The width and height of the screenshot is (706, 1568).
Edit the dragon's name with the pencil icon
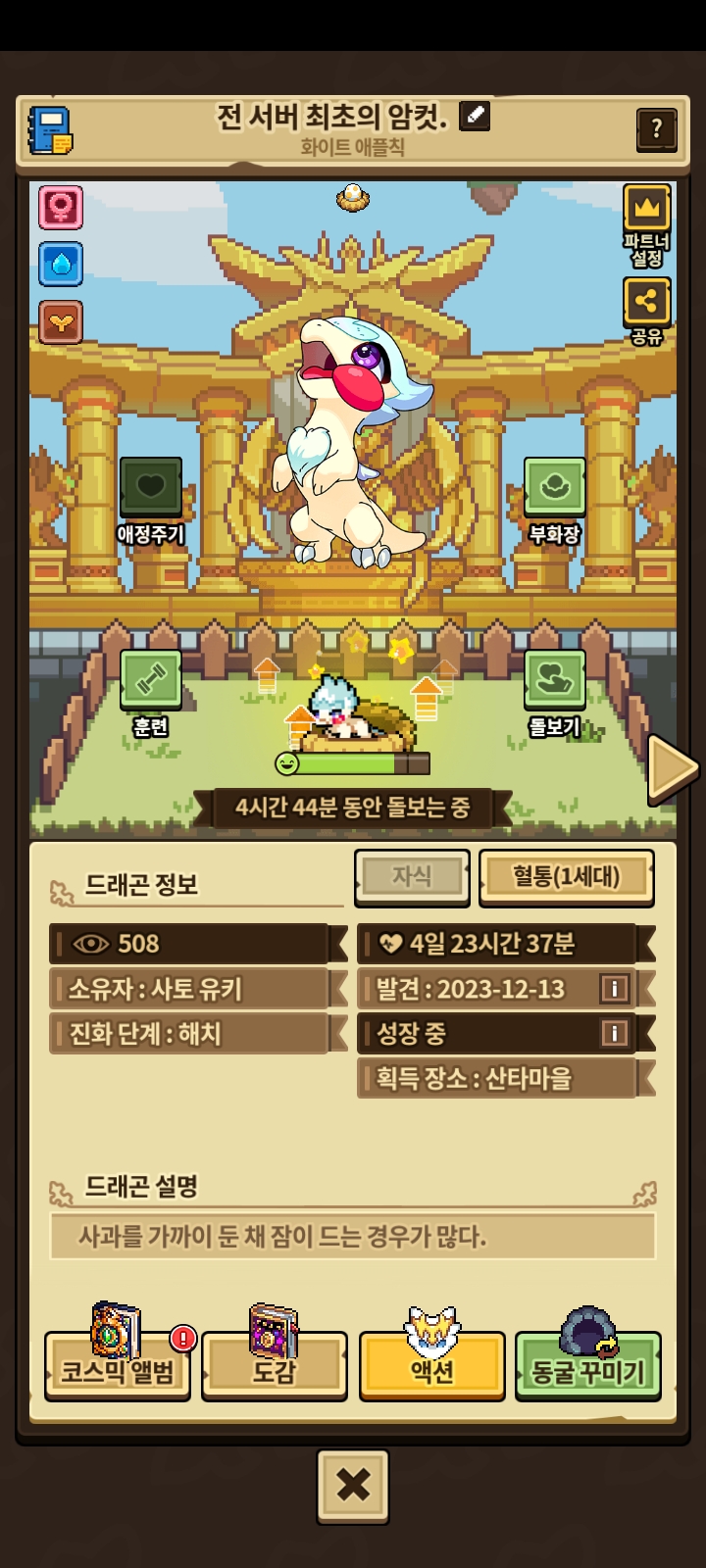[475, 117]
